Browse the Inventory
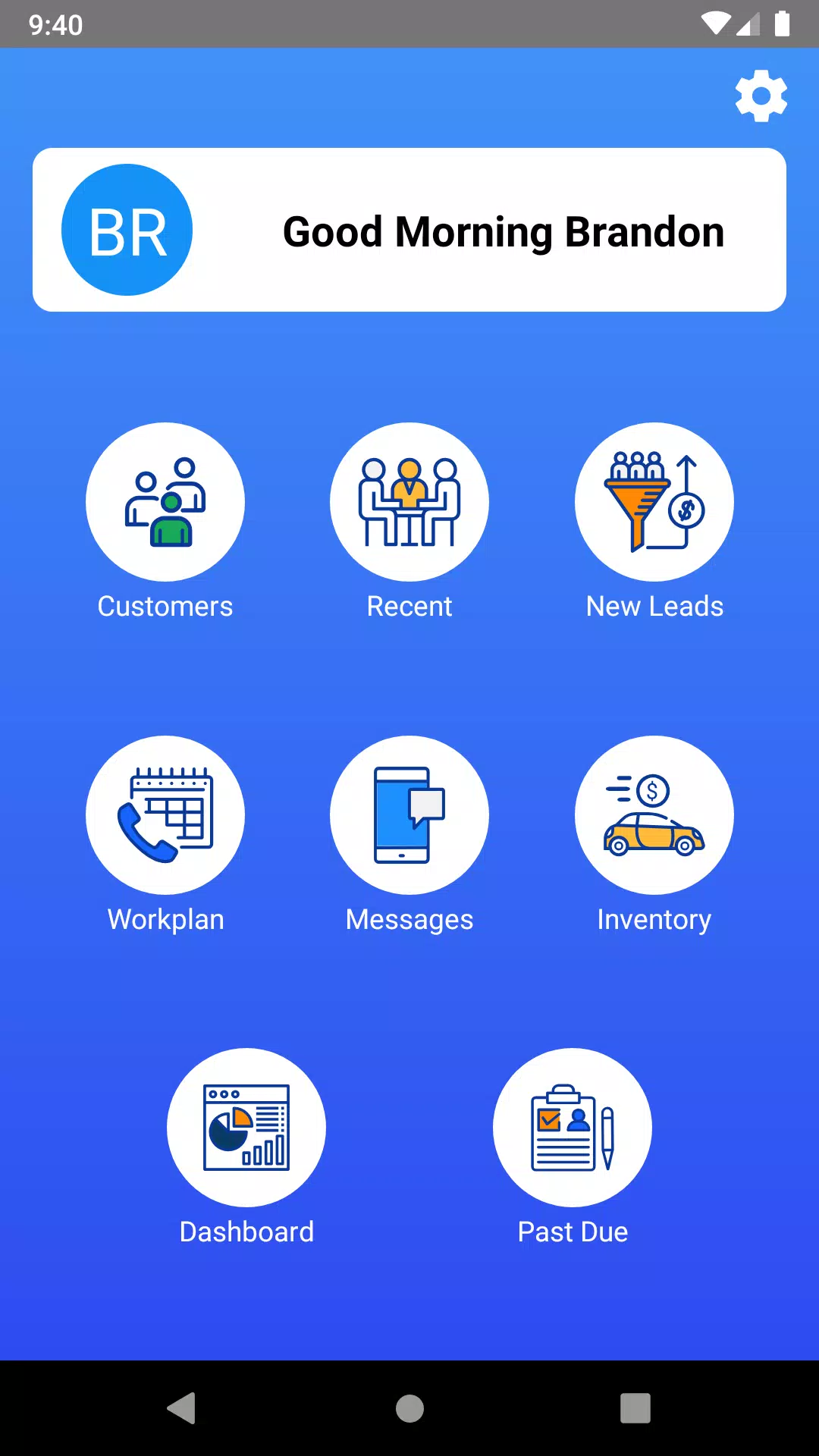 [654, 815]
